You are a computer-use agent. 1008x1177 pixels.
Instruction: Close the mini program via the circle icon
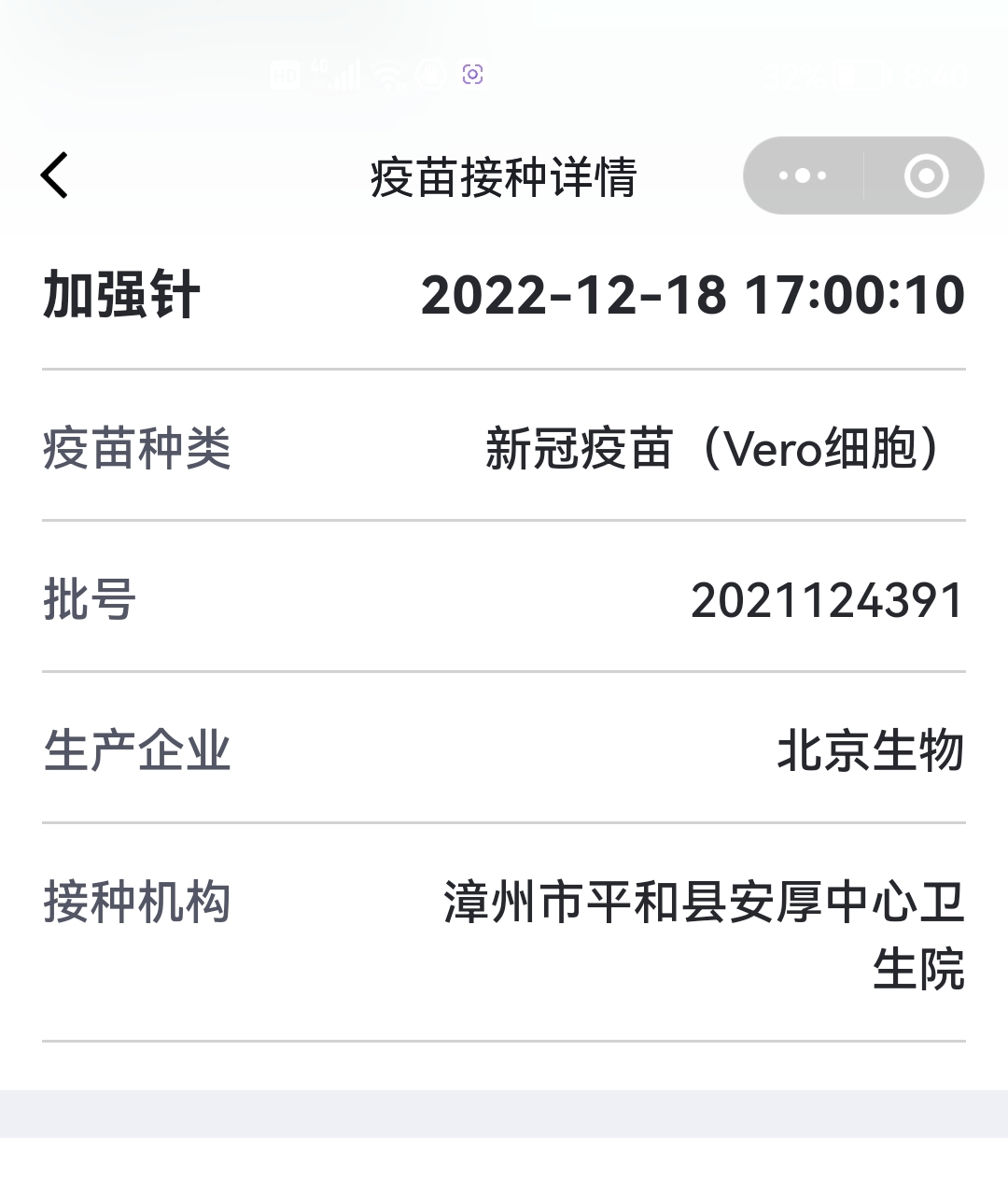pos(926,175)
